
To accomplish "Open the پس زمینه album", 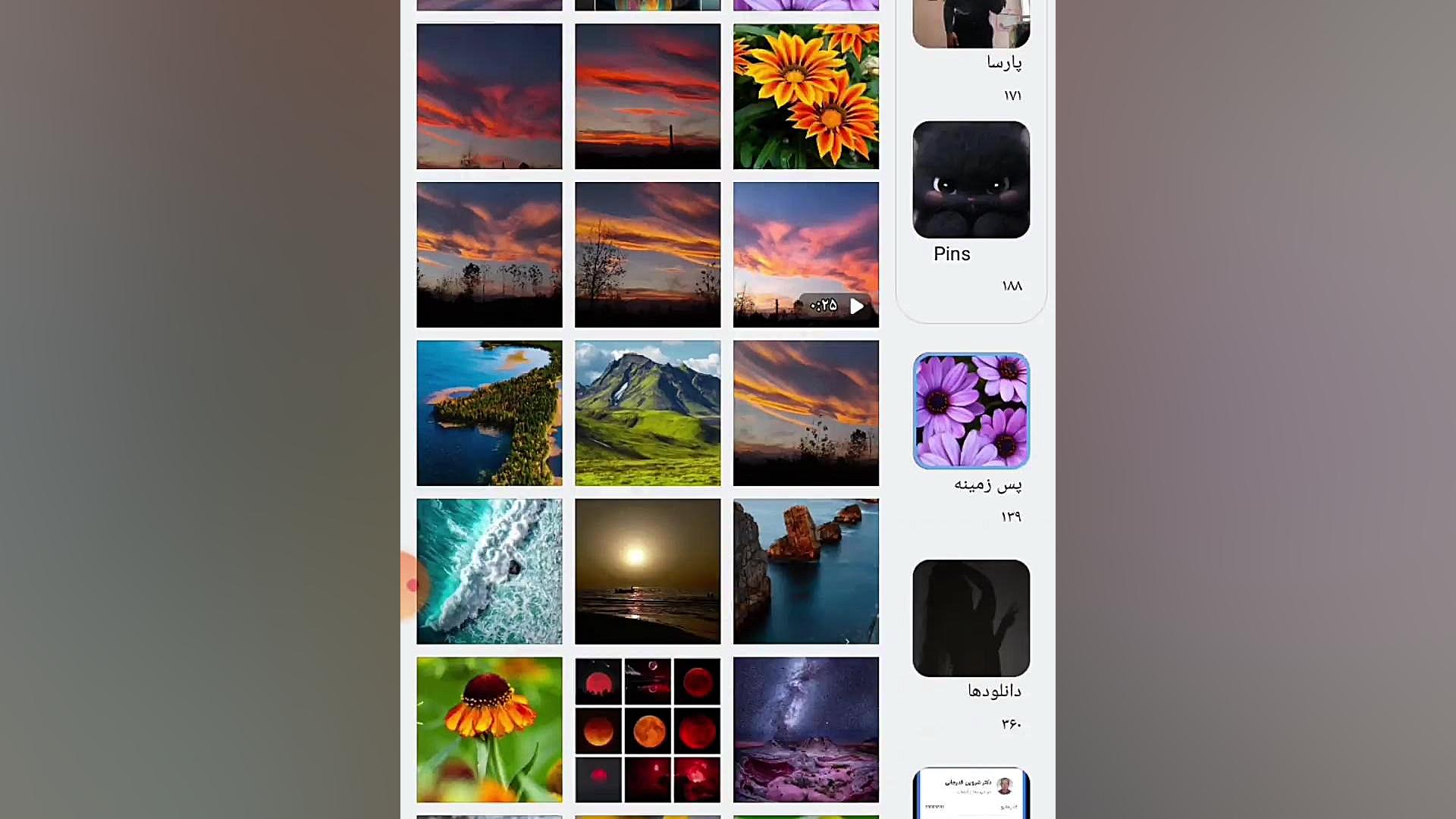I will tap(971, 410).
